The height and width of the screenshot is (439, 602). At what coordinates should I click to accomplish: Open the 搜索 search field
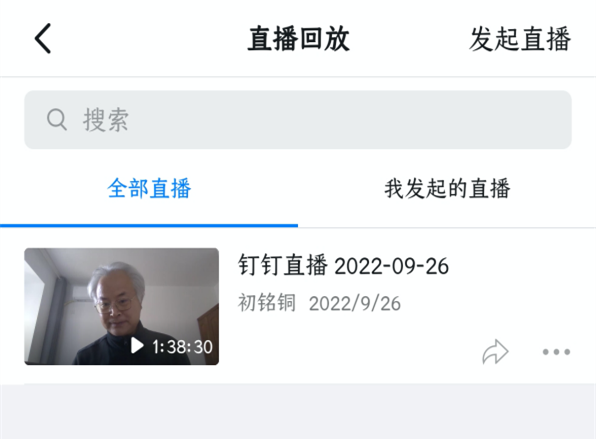298,120
